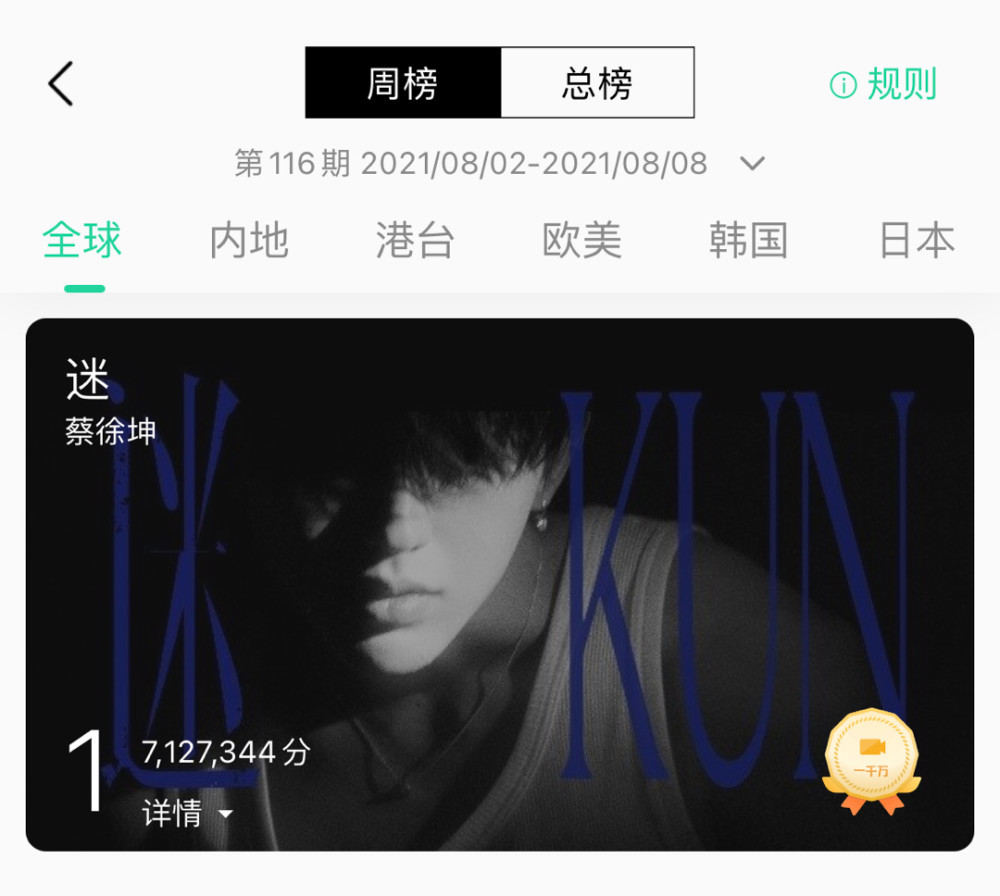
Task: Switch to the 欧美 tab
Action: (582, 242)
